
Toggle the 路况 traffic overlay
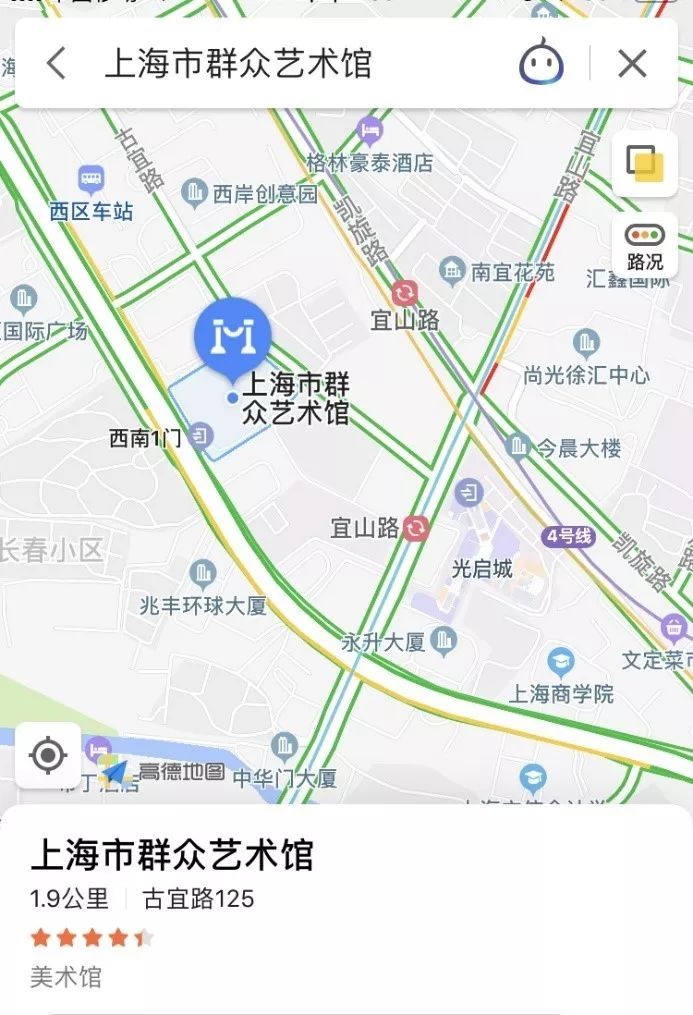click(644, 246)
